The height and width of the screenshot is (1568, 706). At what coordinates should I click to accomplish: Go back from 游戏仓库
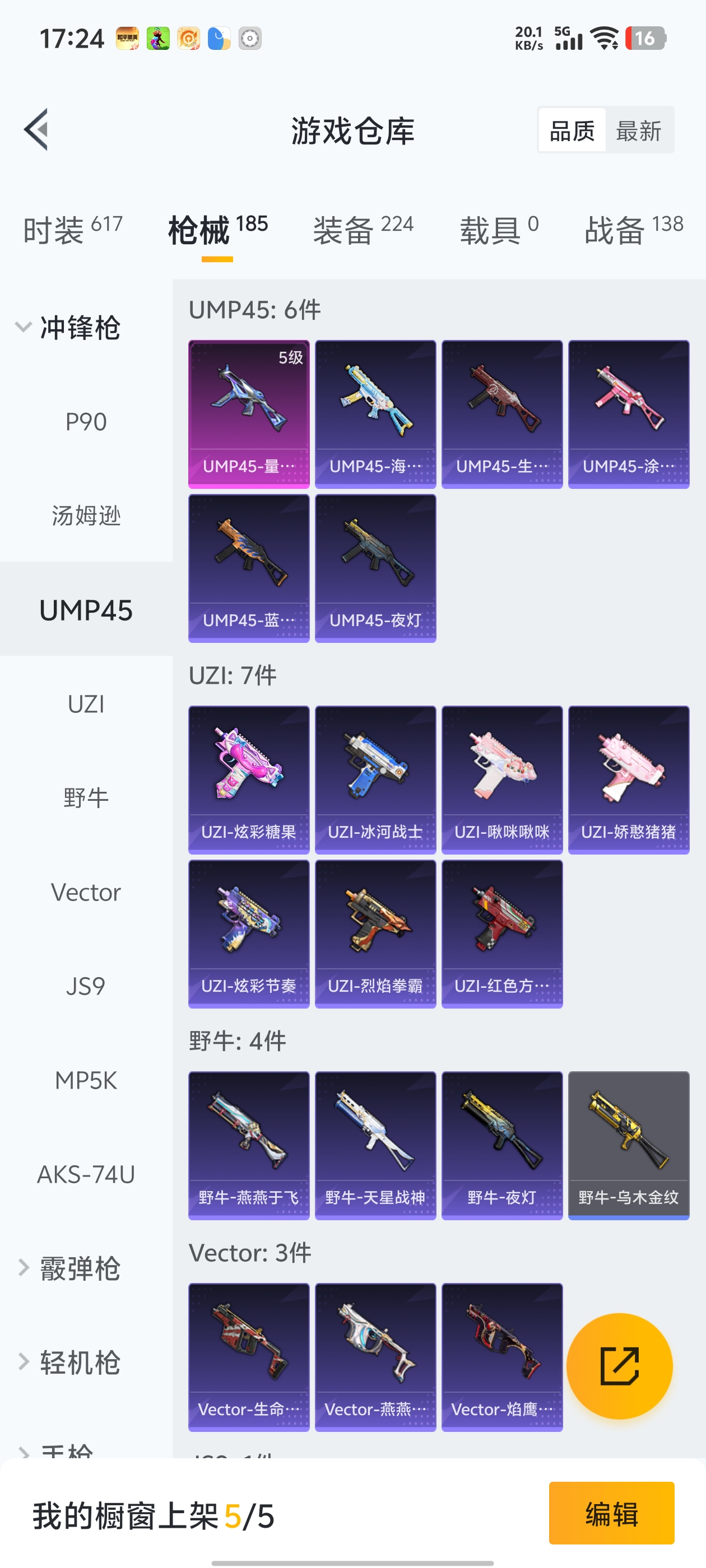pos(36,130)
